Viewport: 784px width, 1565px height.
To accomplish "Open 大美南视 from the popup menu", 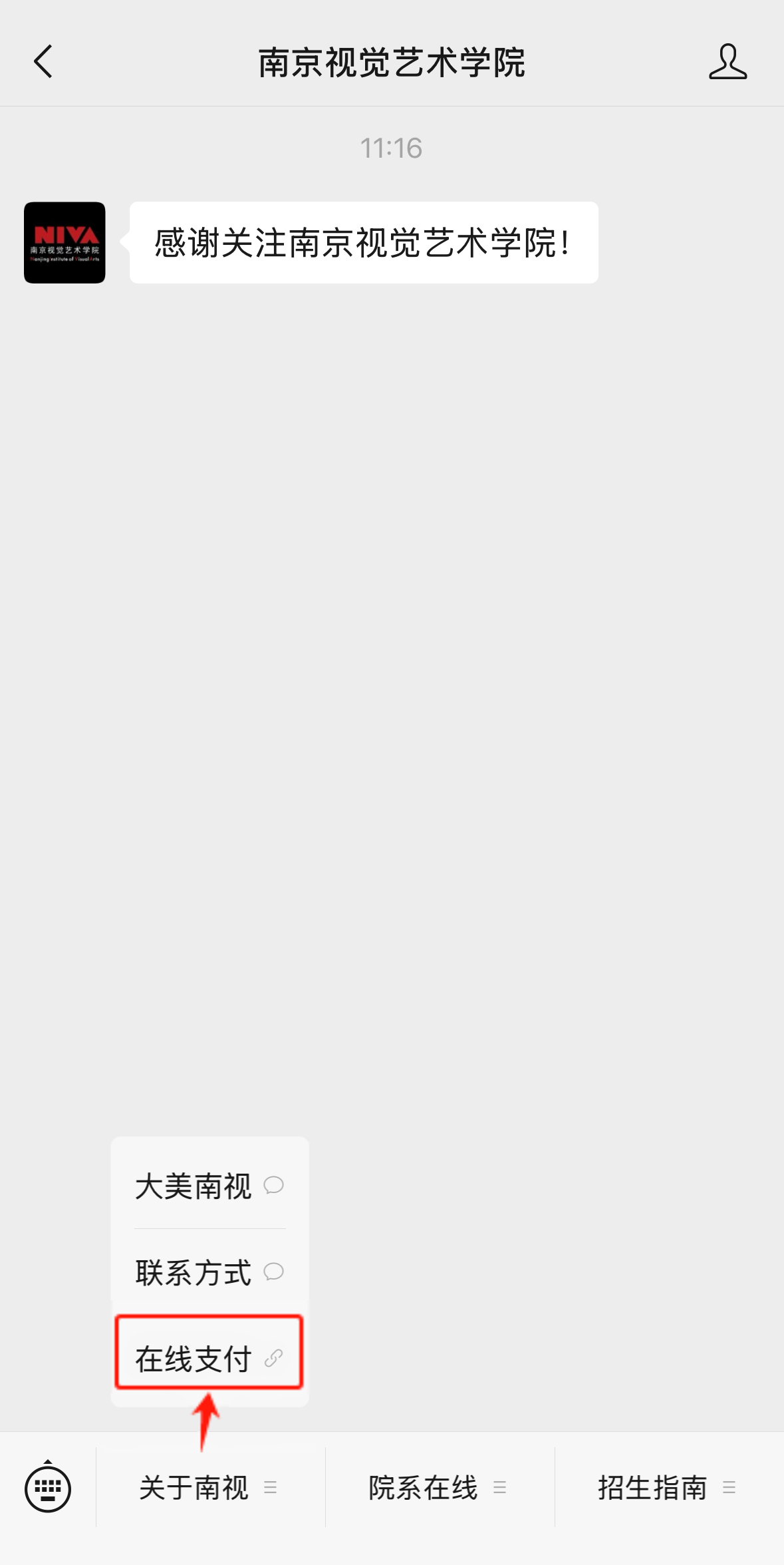I will click(209, 1186).
